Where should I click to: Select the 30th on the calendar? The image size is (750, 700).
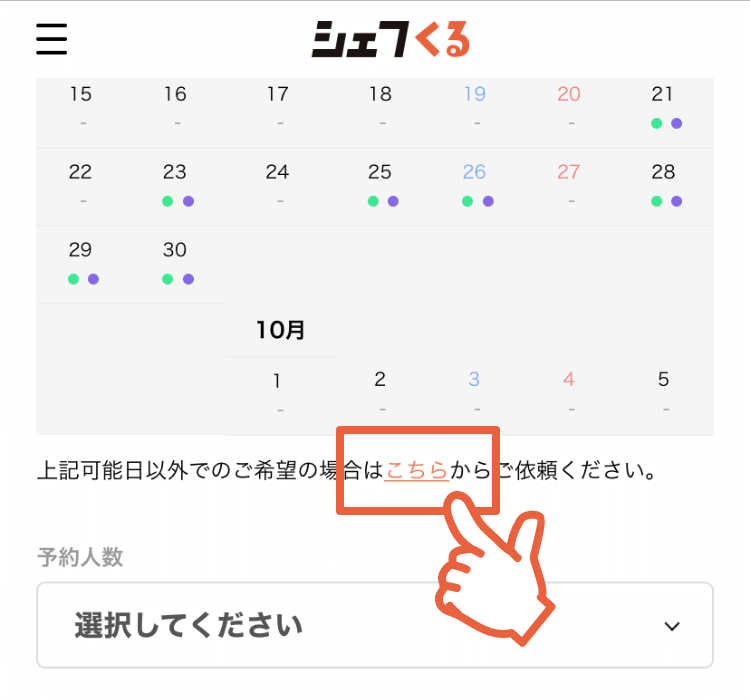(176, 263)
